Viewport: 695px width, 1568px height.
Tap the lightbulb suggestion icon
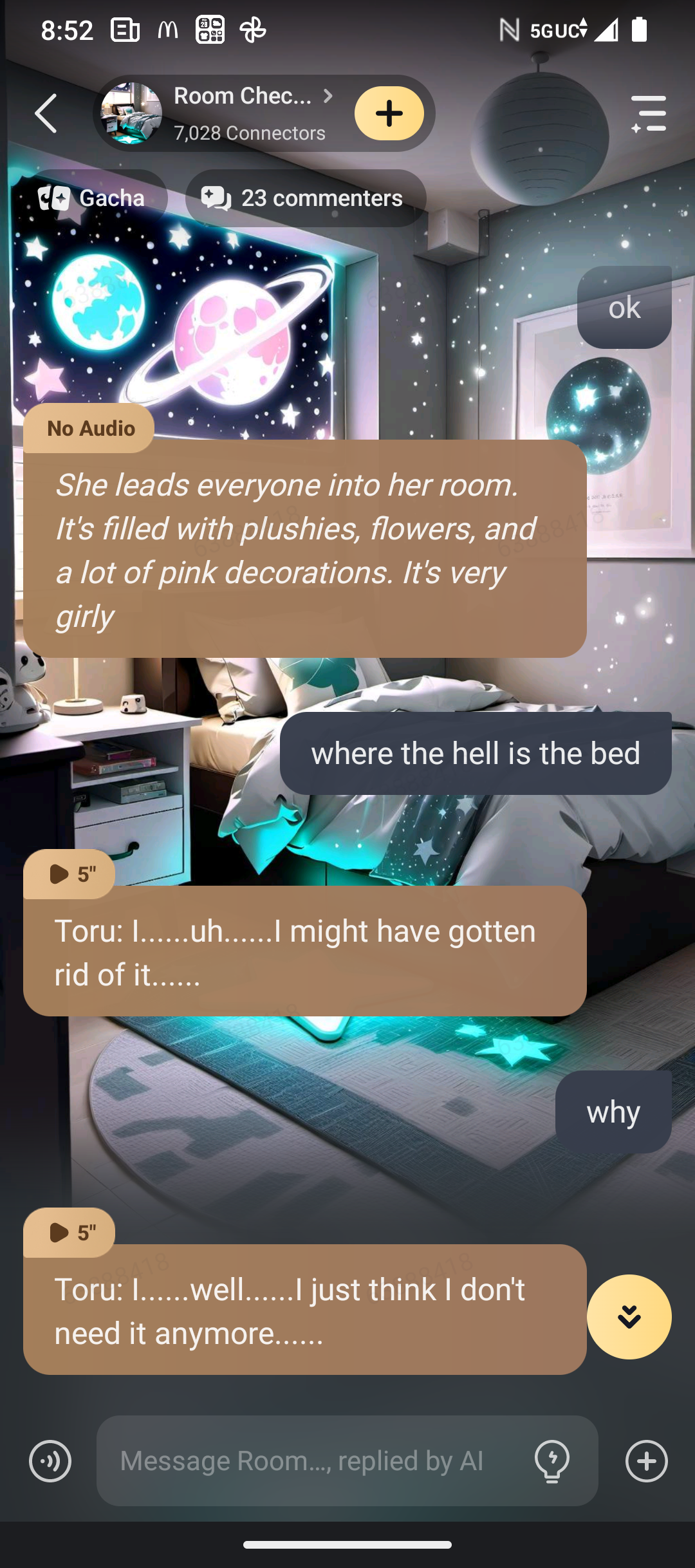click(552, 1461)
